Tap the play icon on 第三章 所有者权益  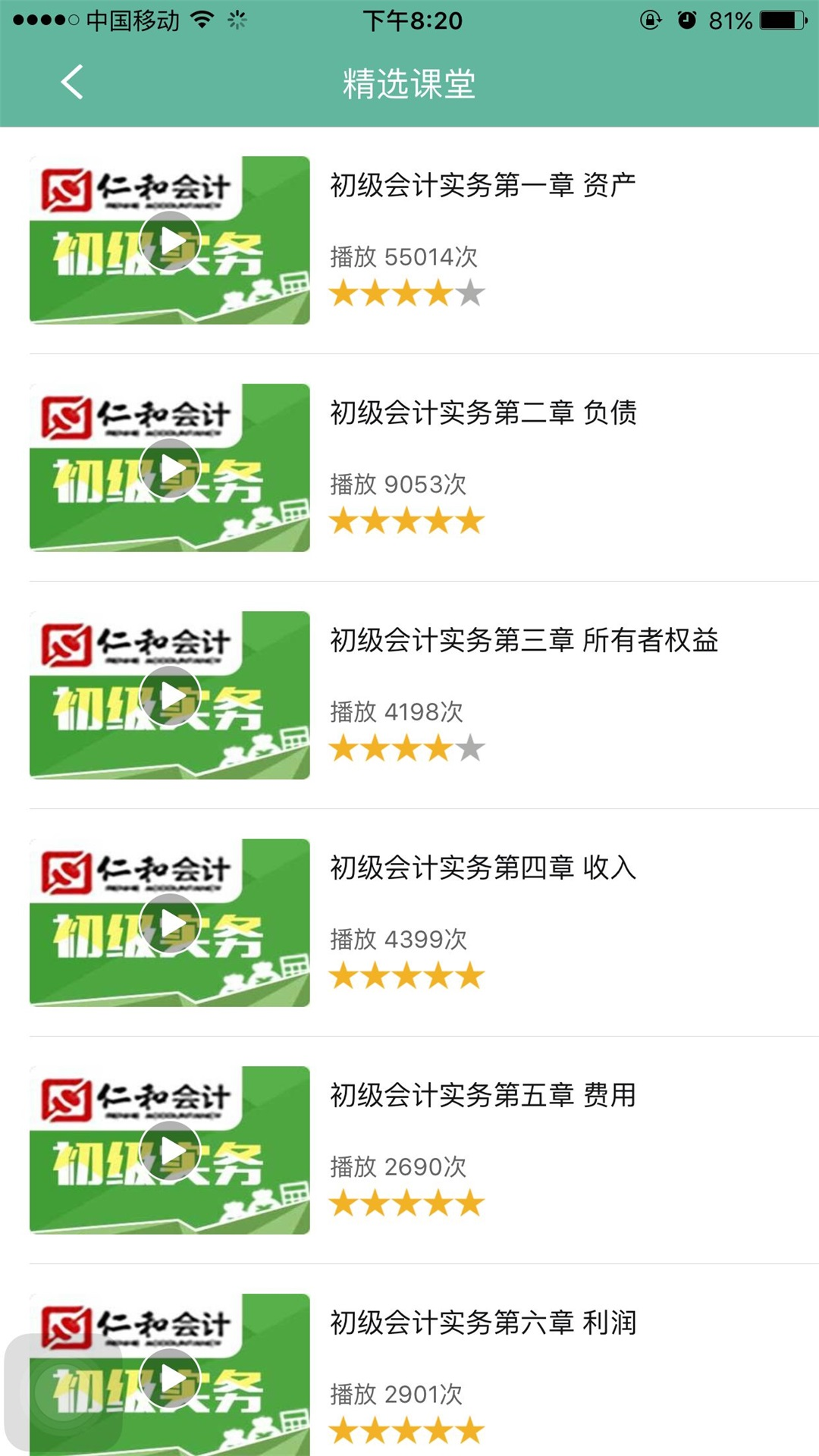pyautogui.click(x=173, y=694)
